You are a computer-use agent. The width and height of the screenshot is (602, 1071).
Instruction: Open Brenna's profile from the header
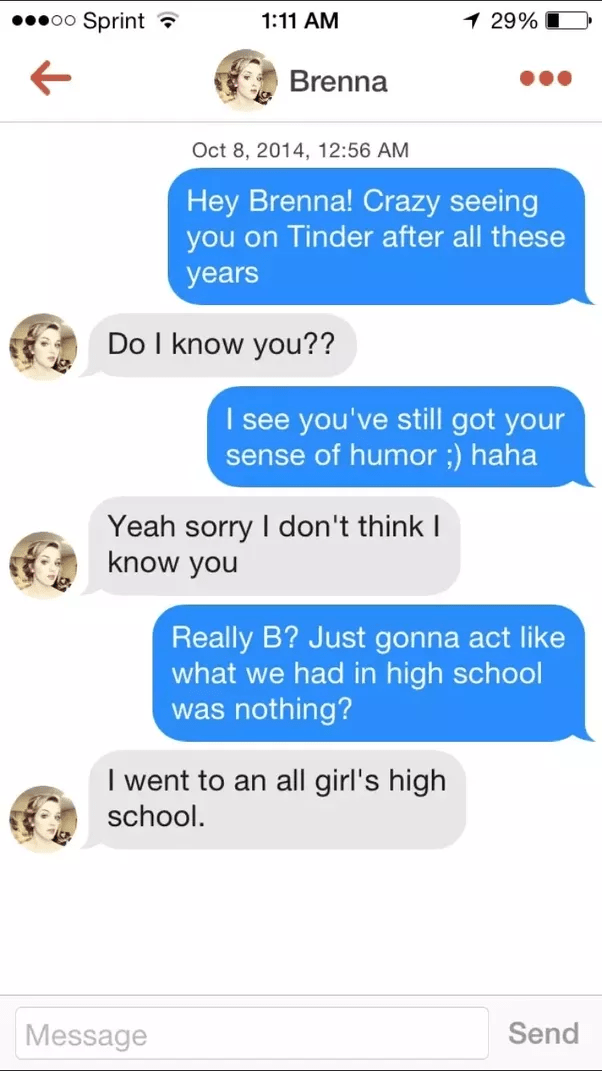303,80
